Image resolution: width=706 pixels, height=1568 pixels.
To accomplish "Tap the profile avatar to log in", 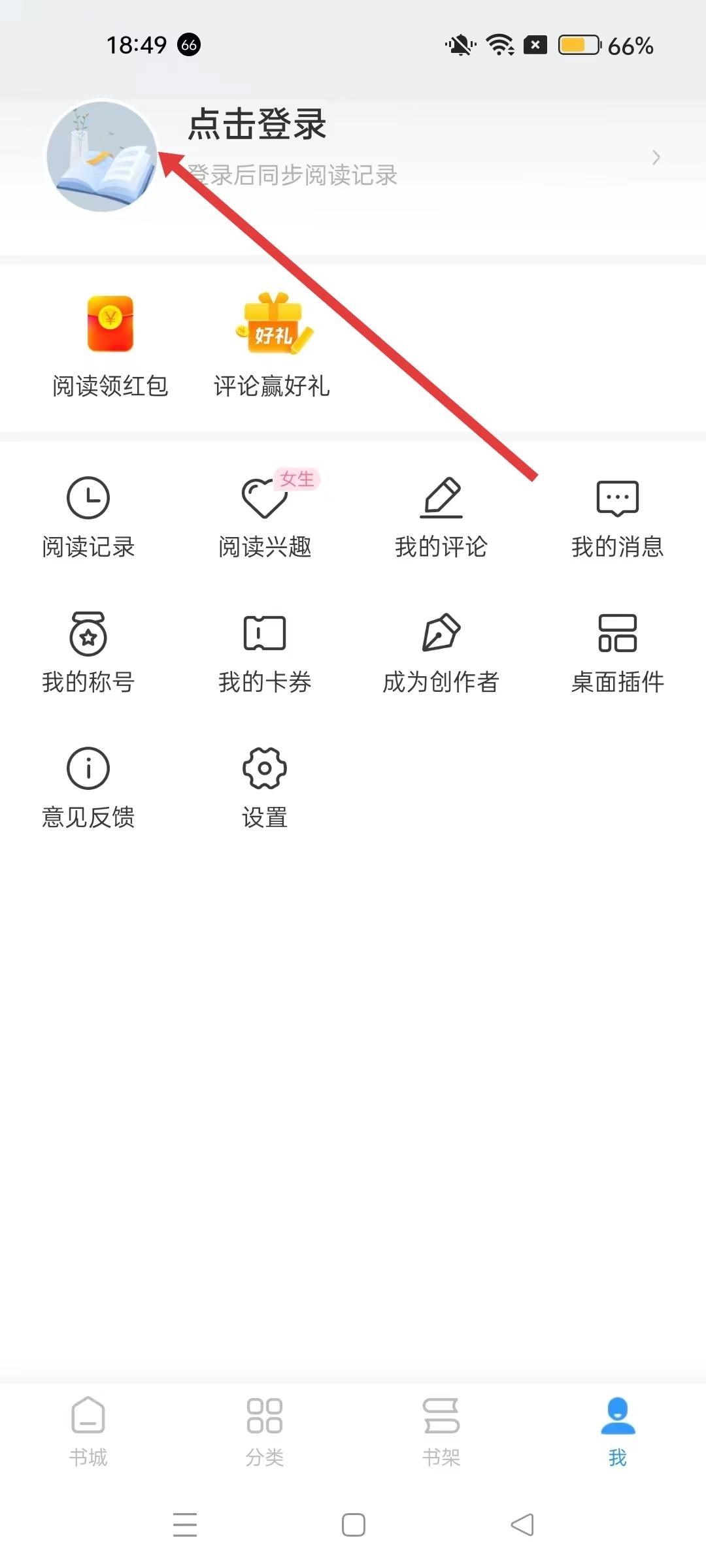I will tap(101, 156).
